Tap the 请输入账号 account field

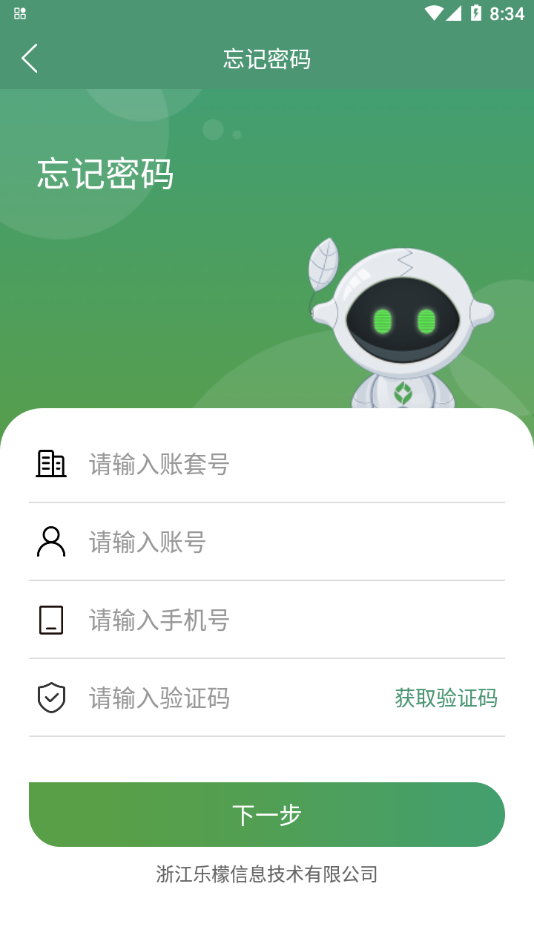click(x=296, y=542)
